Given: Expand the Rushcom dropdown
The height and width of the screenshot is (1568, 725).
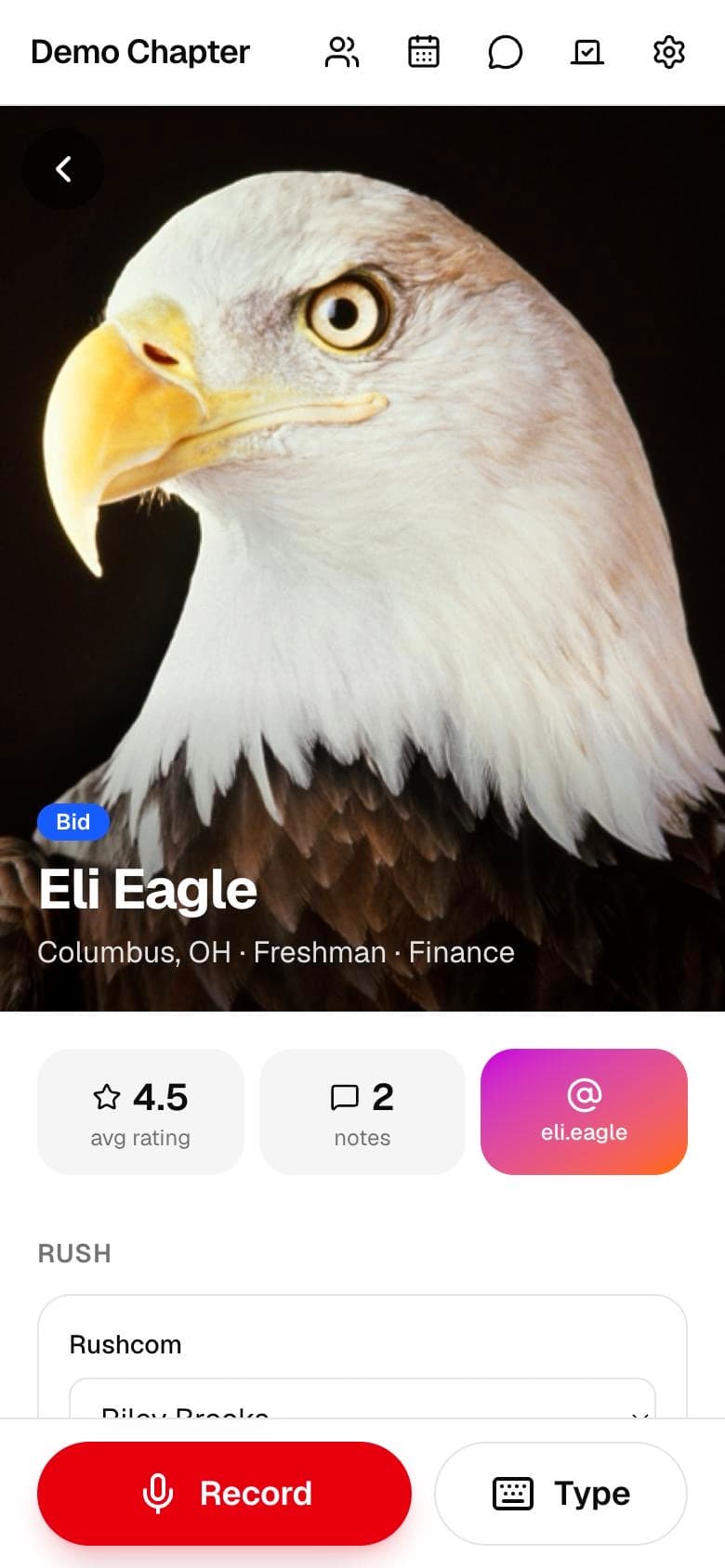Looking at the screenshot, I should (362, 1399).
